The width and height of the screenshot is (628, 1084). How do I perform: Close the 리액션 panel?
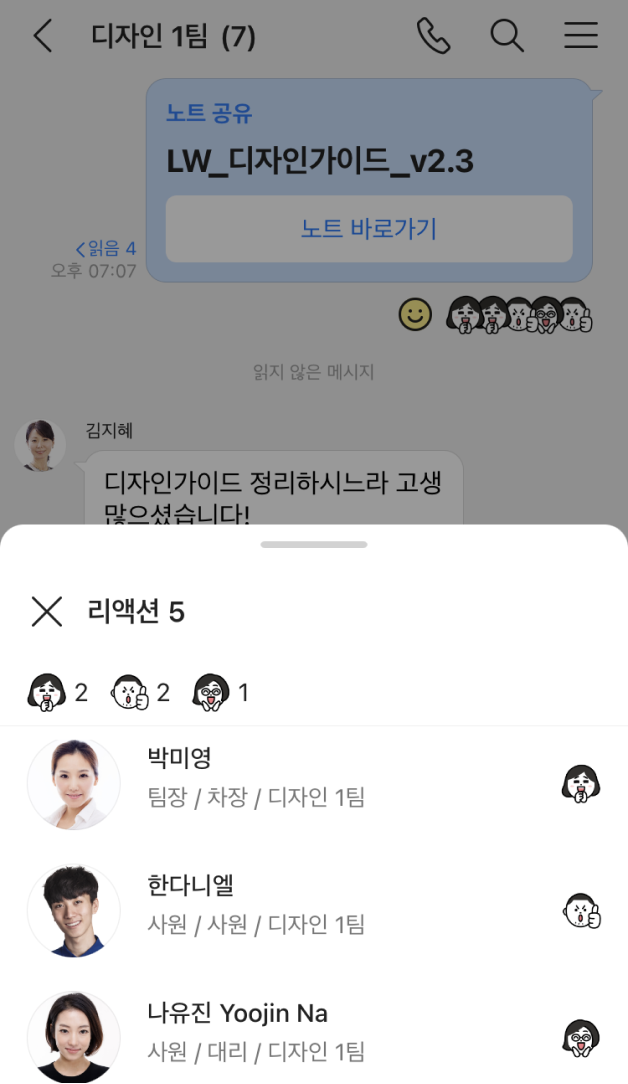[x=47, y=611]
